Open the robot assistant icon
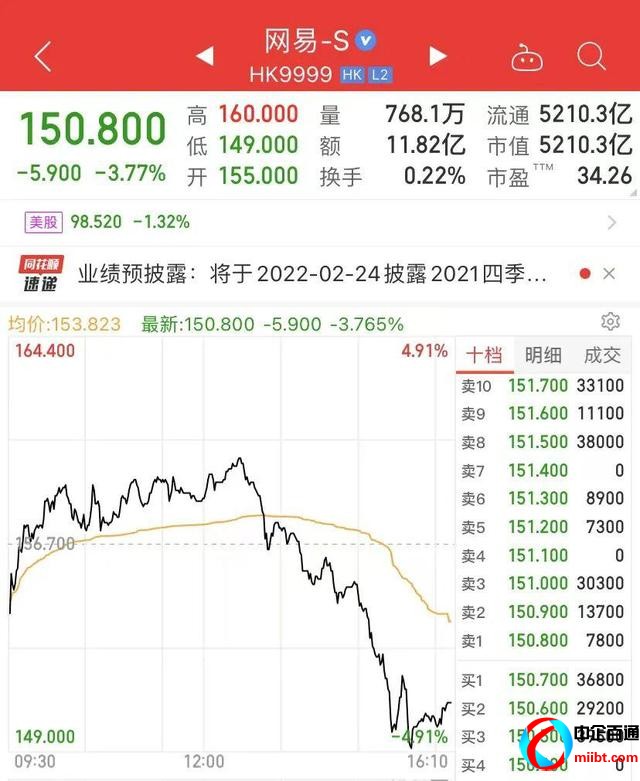640x781 pixels. click(527, 57)
